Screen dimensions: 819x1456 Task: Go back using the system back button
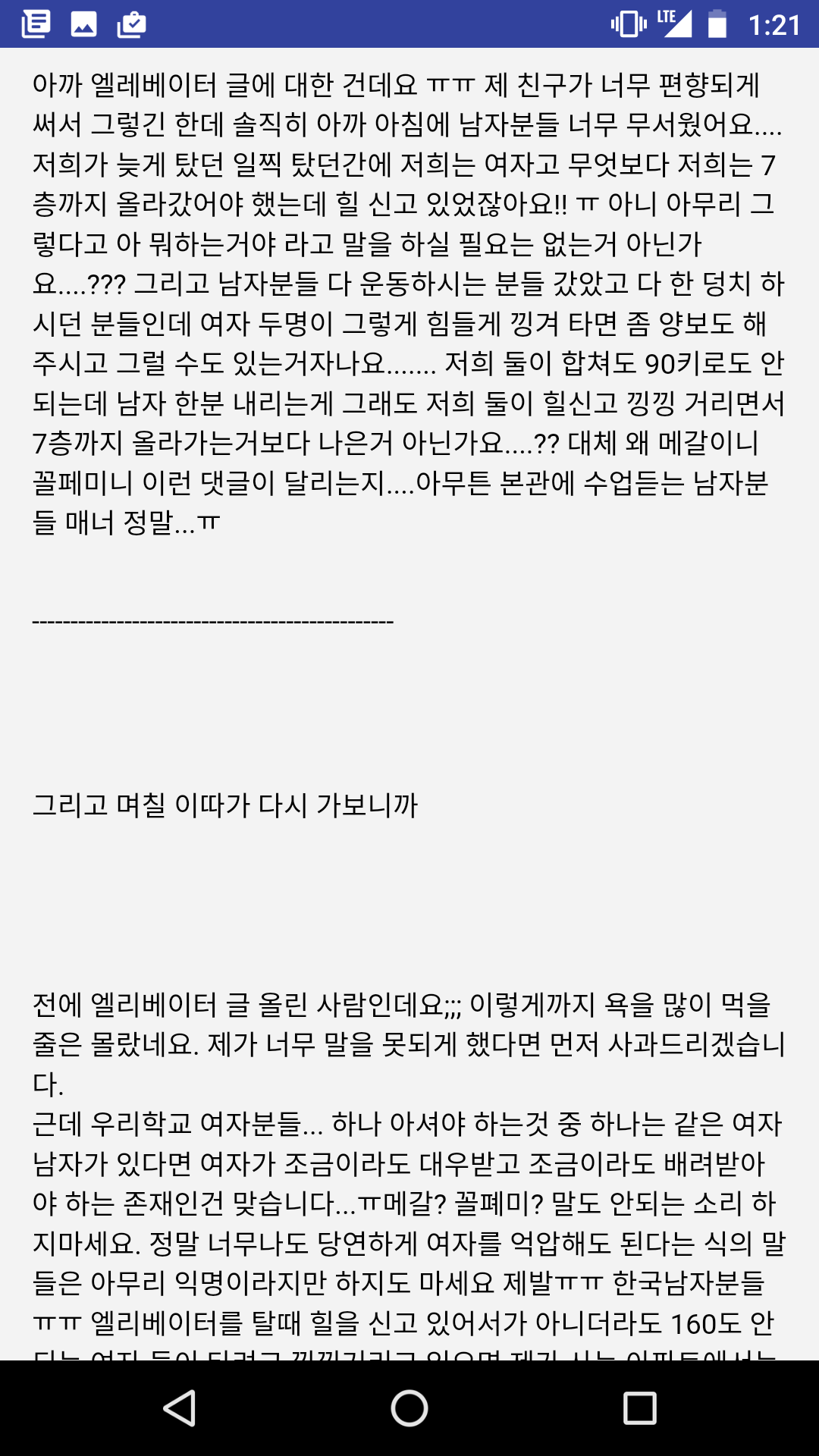coord(180,1408)
